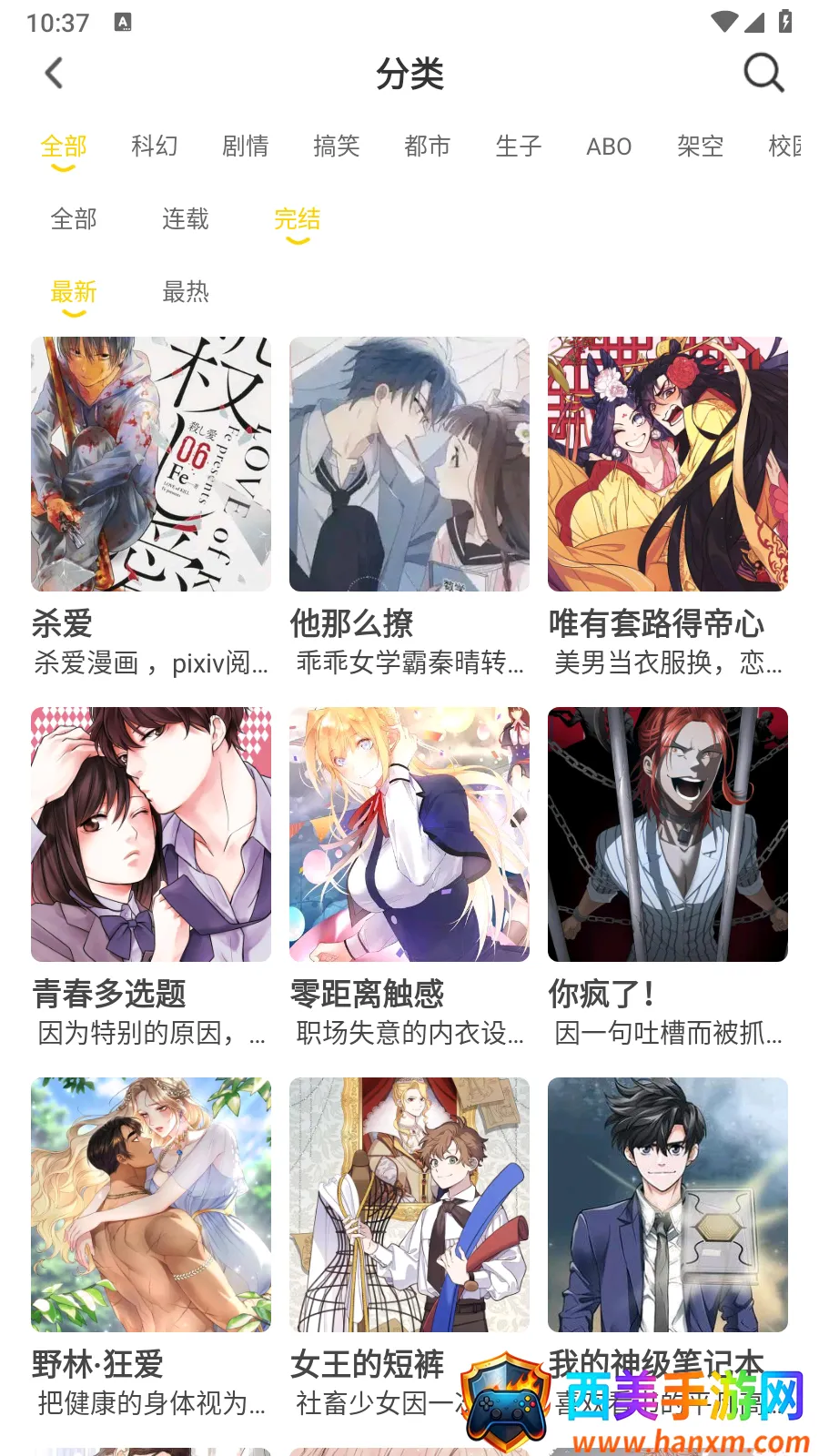The width and height of the screenshot is (819, 1456).
Task: Open the comic 我的神级笔记本
Action: tap(668, 1205)
